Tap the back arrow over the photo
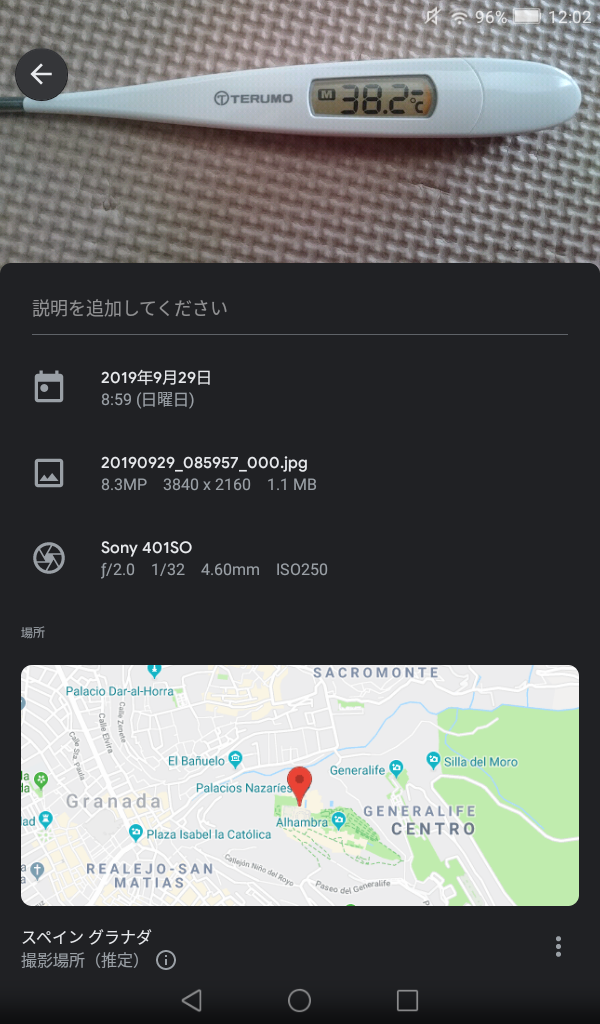600x1024 pixels. click(x=41, y=75)
